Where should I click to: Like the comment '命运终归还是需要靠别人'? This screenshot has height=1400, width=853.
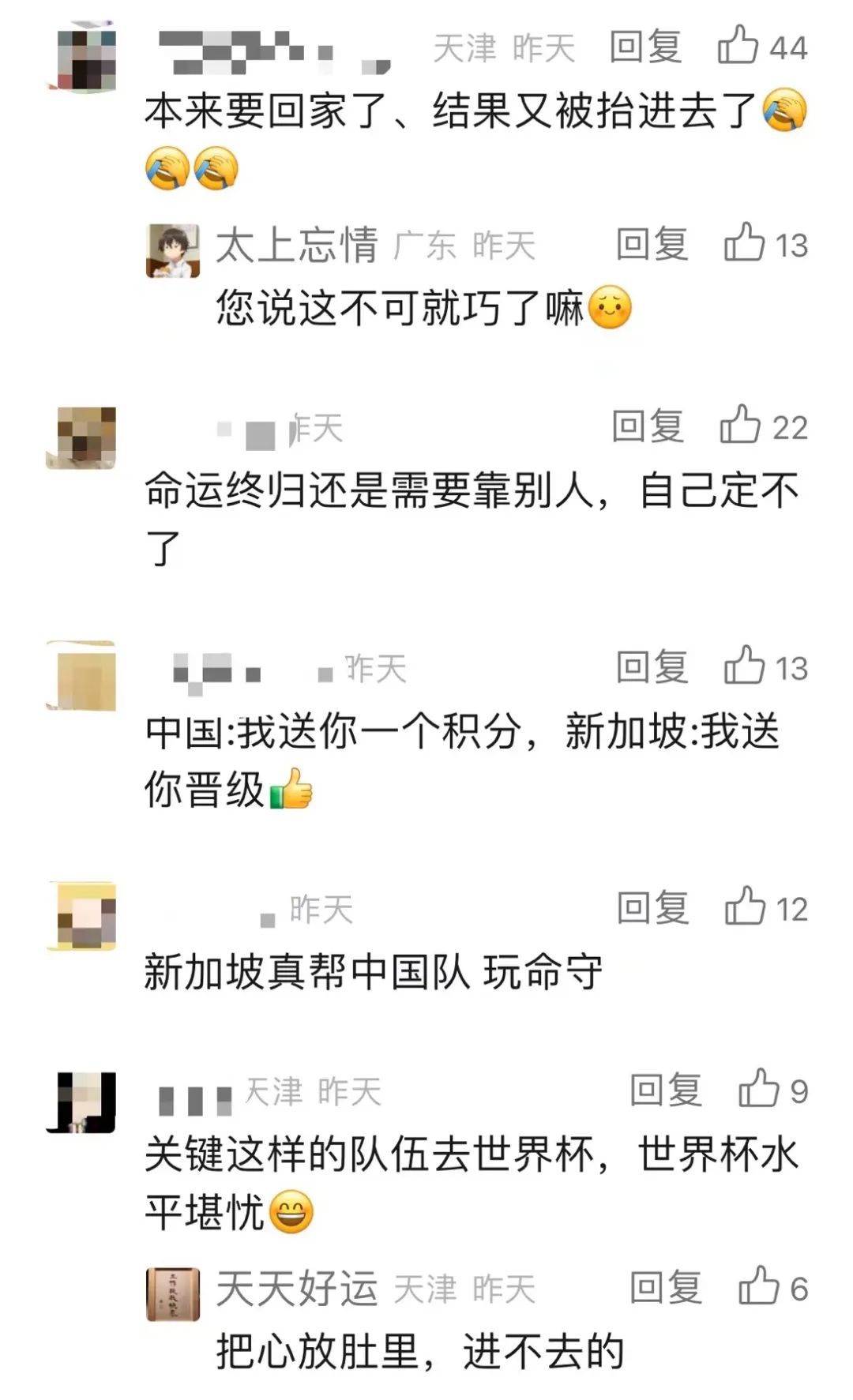(741, 426)
